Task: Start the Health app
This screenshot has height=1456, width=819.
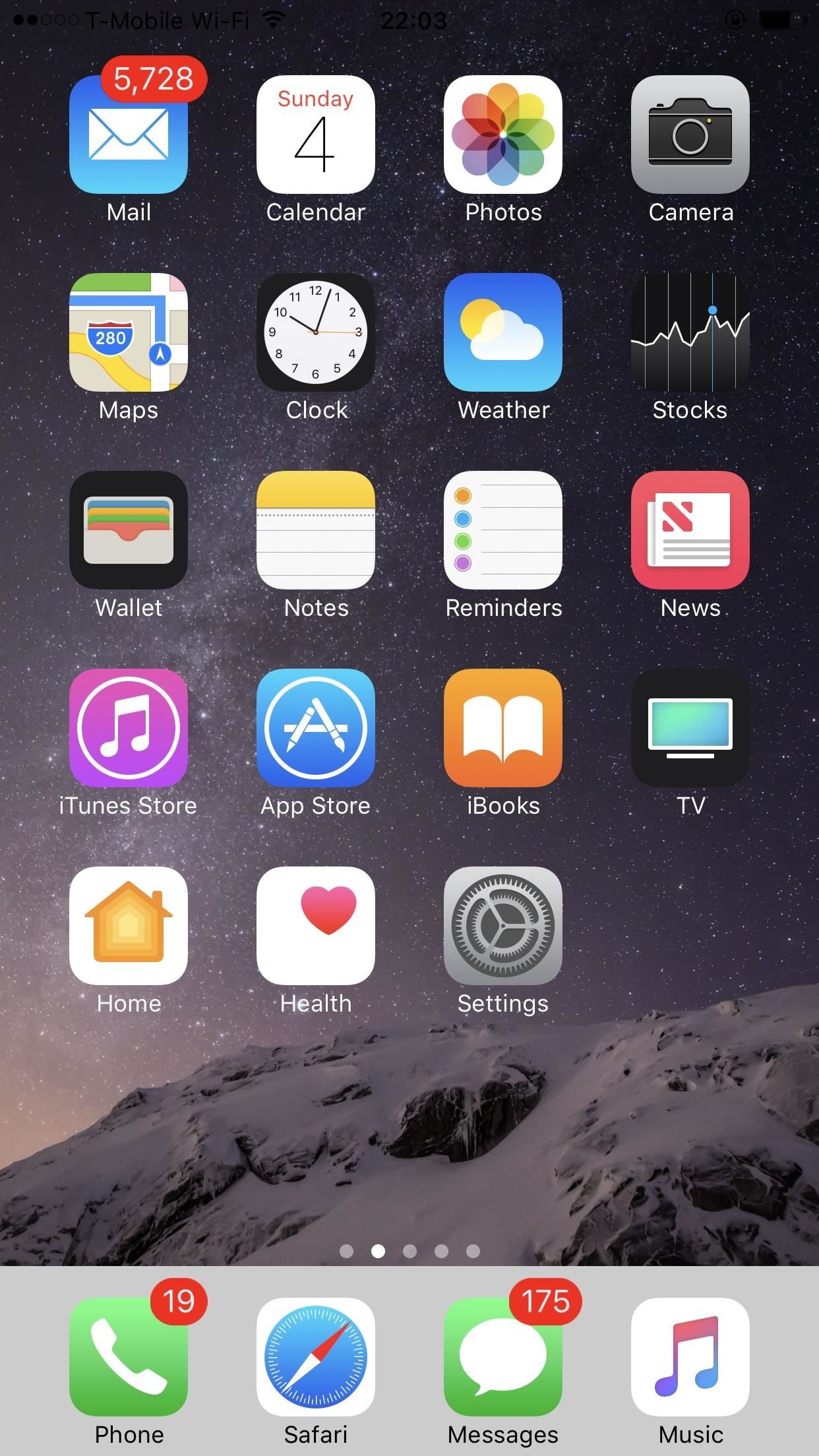Action: click(x=316, y=928)
